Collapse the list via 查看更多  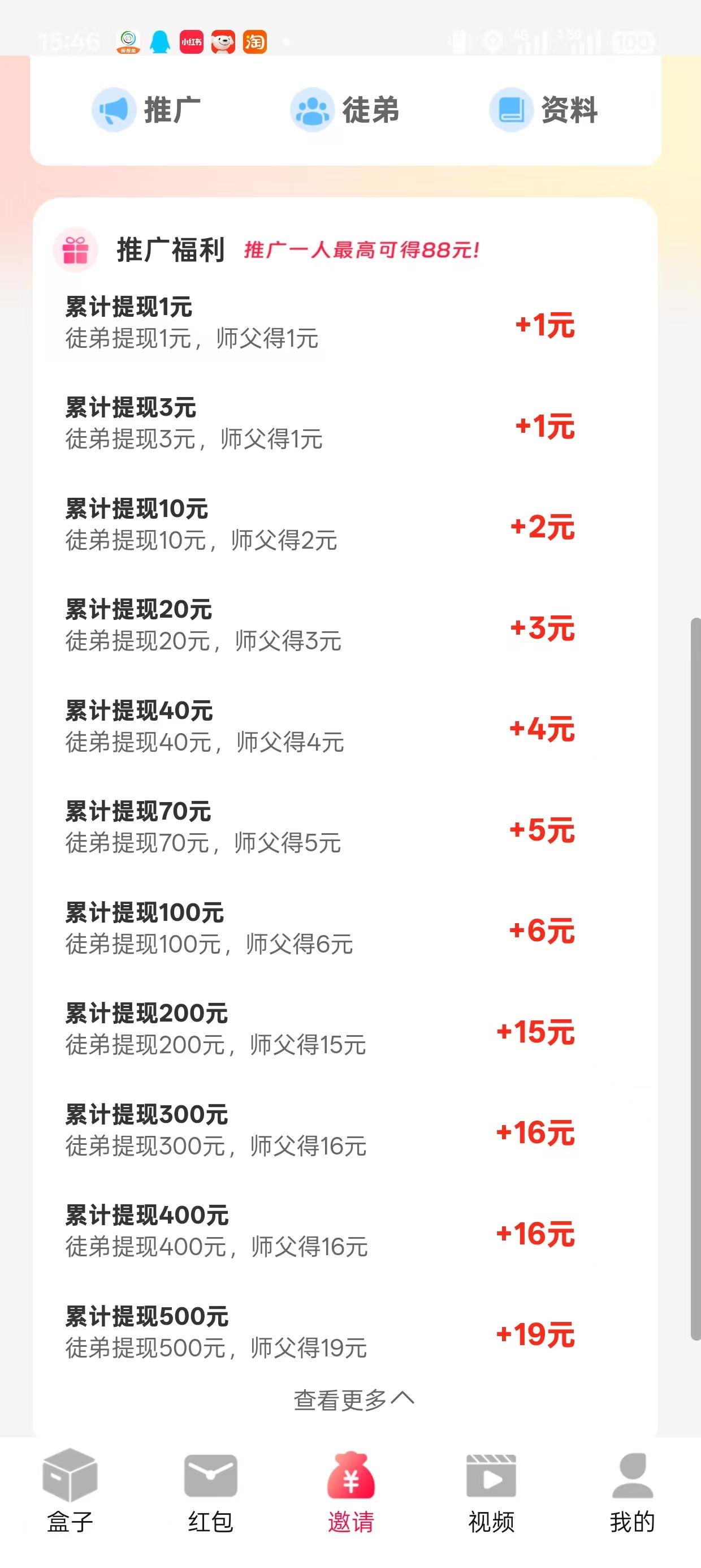tap(353, 1399)
